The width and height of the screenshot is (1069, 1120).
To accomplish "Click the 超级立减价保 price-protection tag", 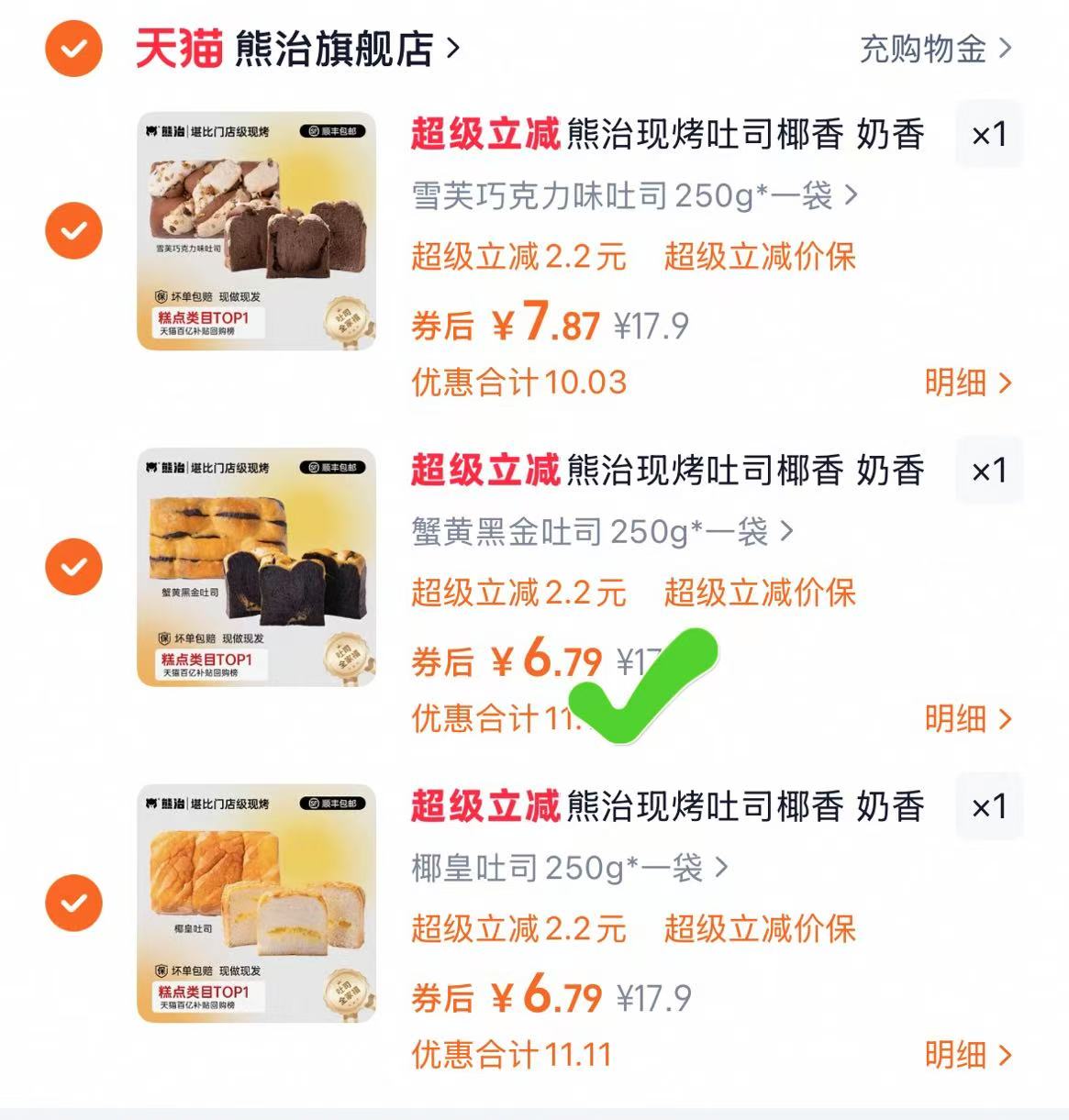I will [x=759, y=258].
